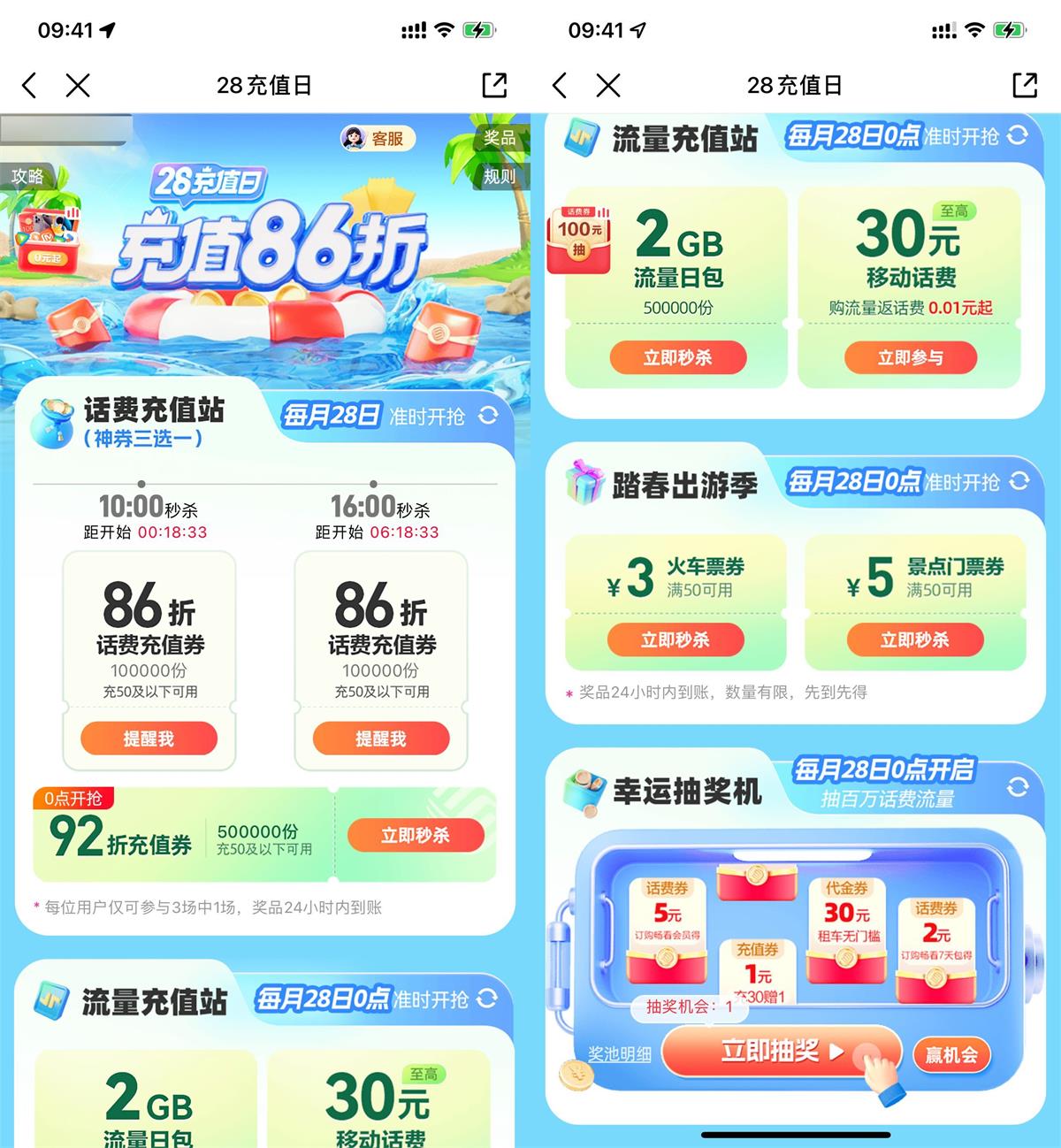This screenshot has height=1148, width=1061.
Task: Tap 立即秒杀 under the 2GB 流量日包
Action: click(x=677, y=357)
